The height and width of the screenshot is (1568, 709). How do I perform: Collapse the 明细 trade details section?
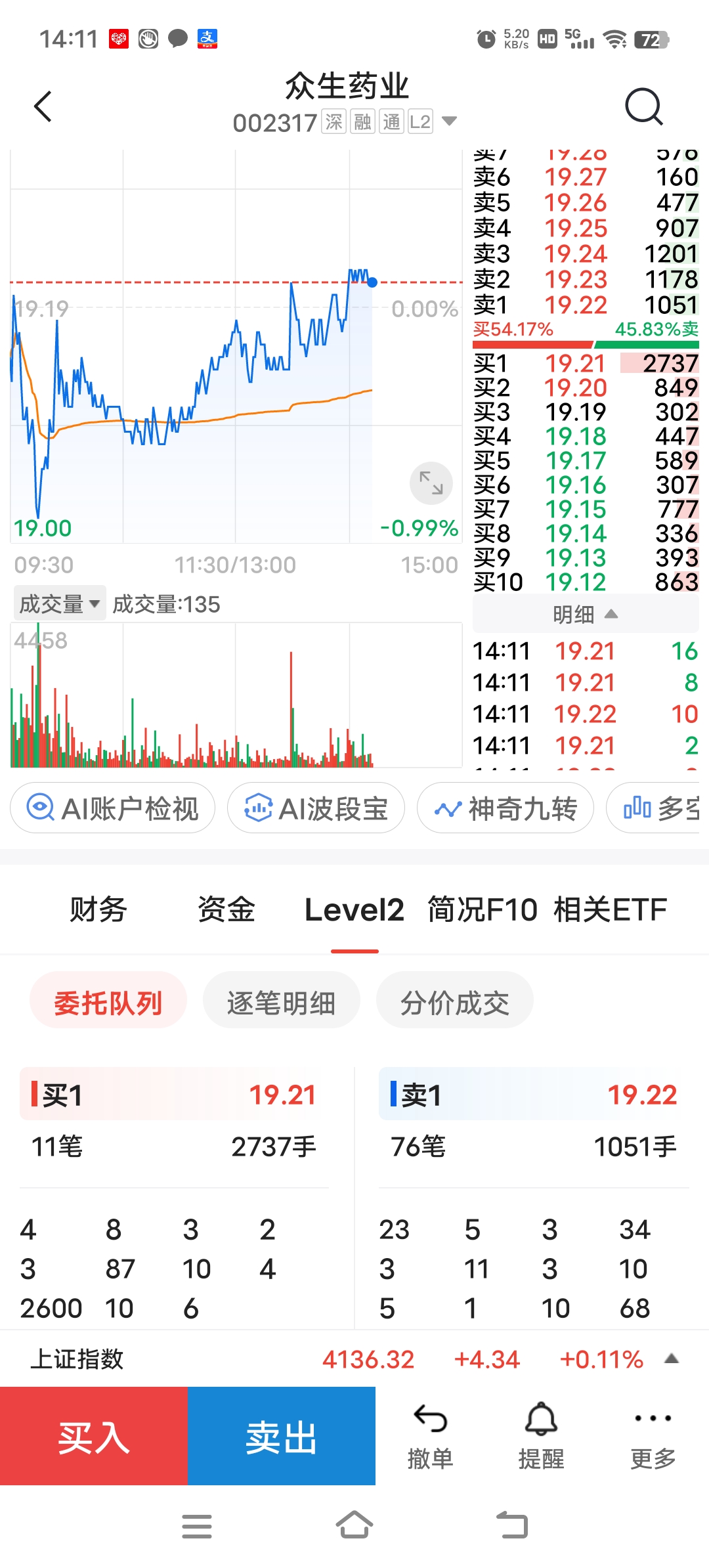click(x=586, y=615)
